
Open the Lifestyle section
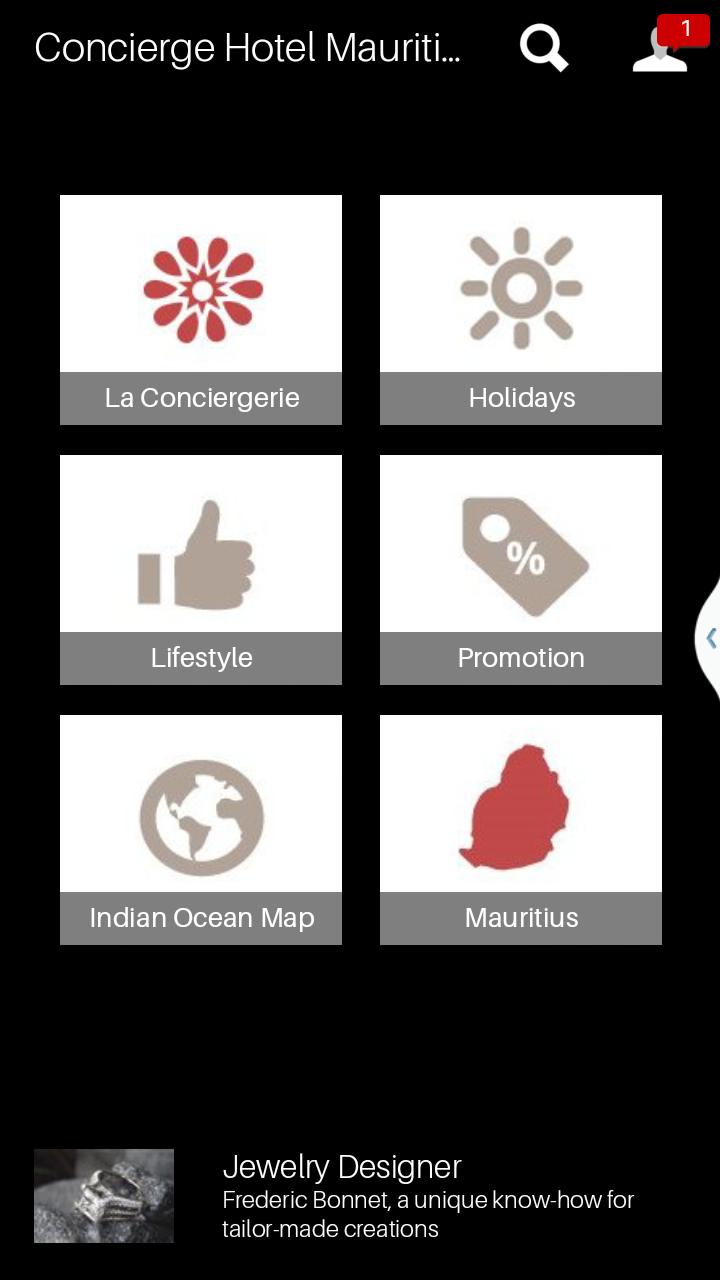pyautogui.click(x=201, y=569)
